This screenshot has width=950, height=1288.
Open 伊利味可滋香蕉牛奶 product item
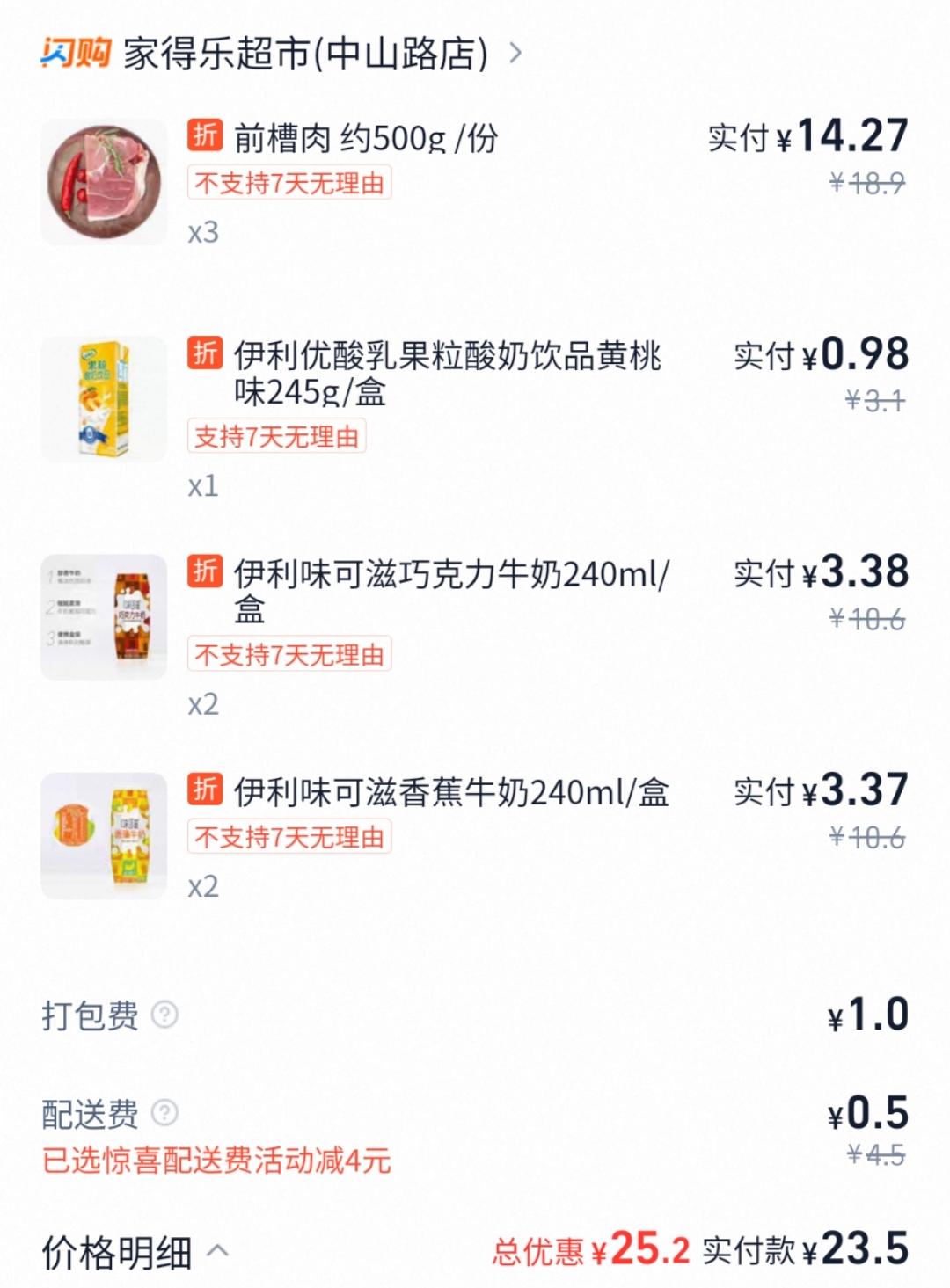(x=450, y=792)
